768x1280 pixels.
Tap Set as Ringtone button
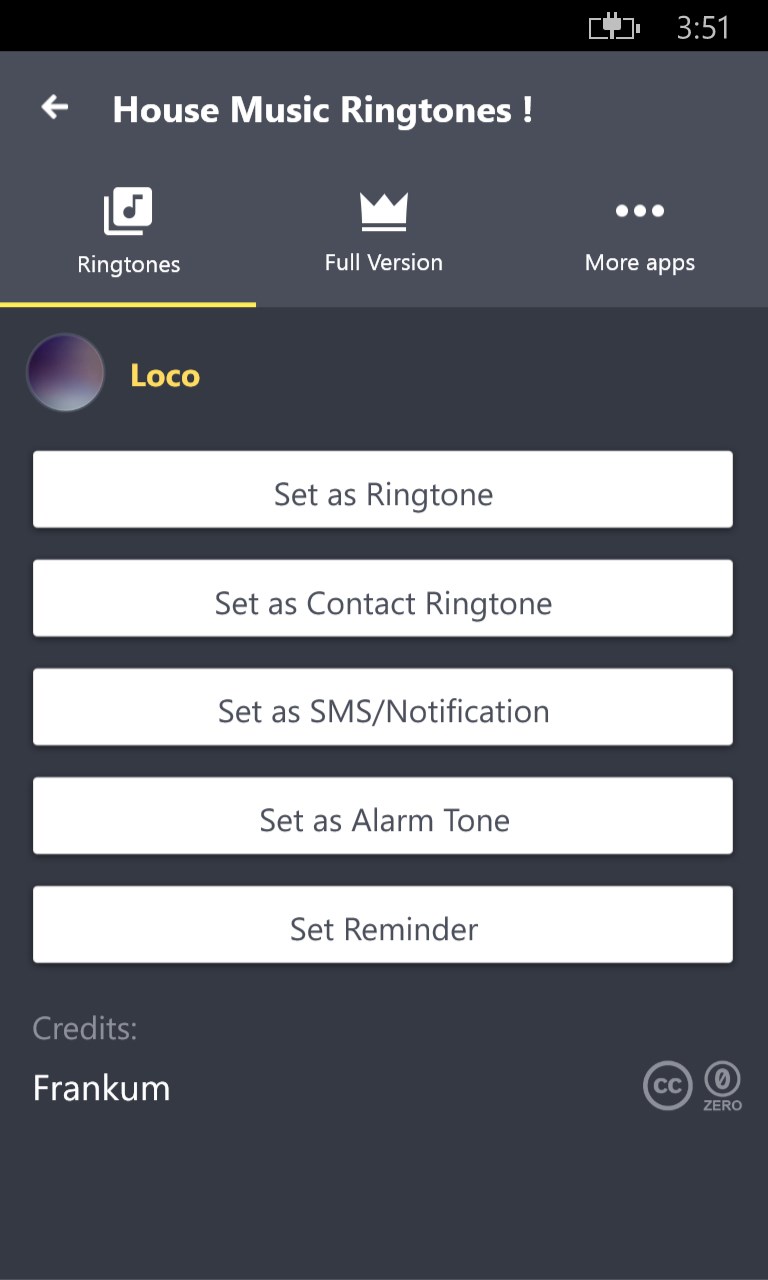coord(383,490)
